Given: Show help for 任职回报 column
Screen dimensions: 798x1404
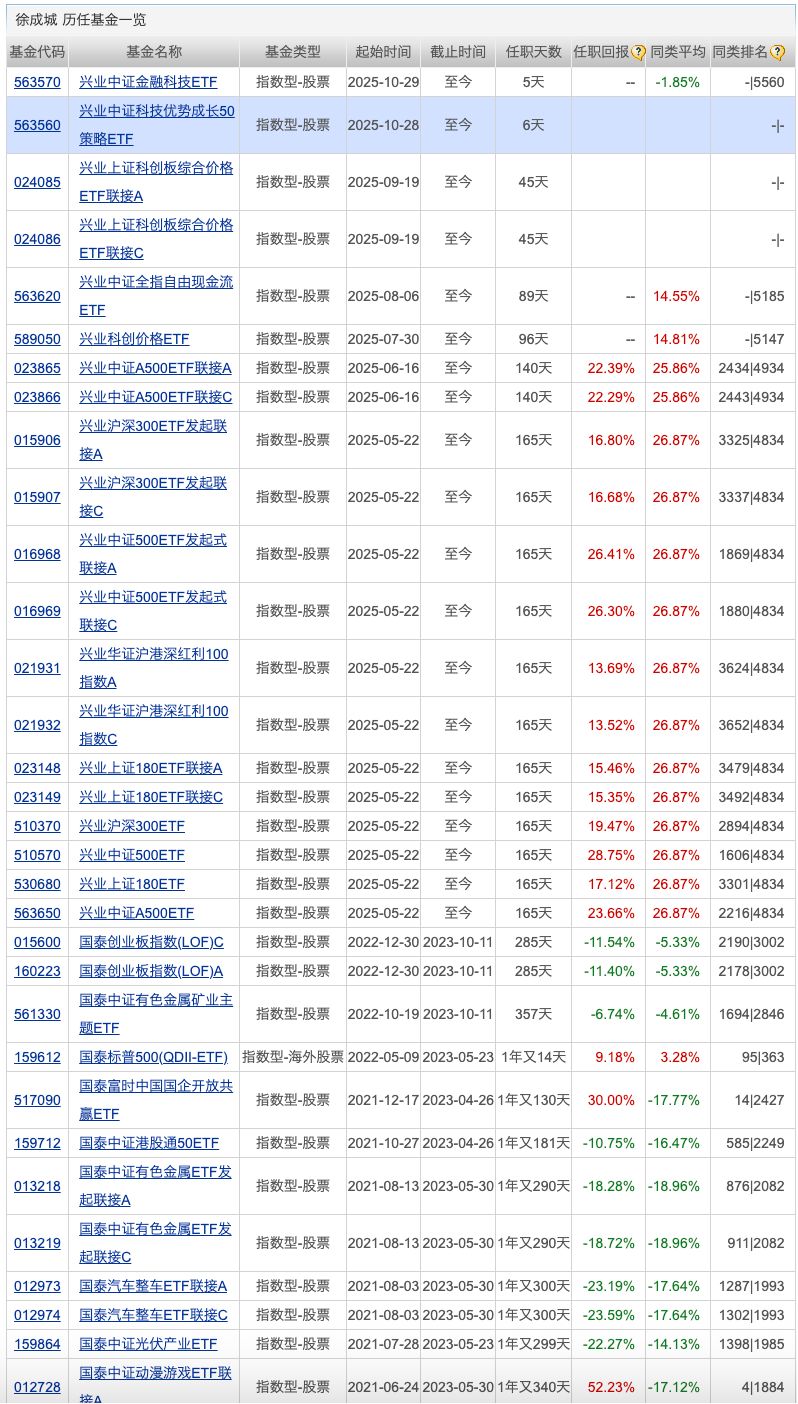Looking at the screenshot, I should 638,53.
